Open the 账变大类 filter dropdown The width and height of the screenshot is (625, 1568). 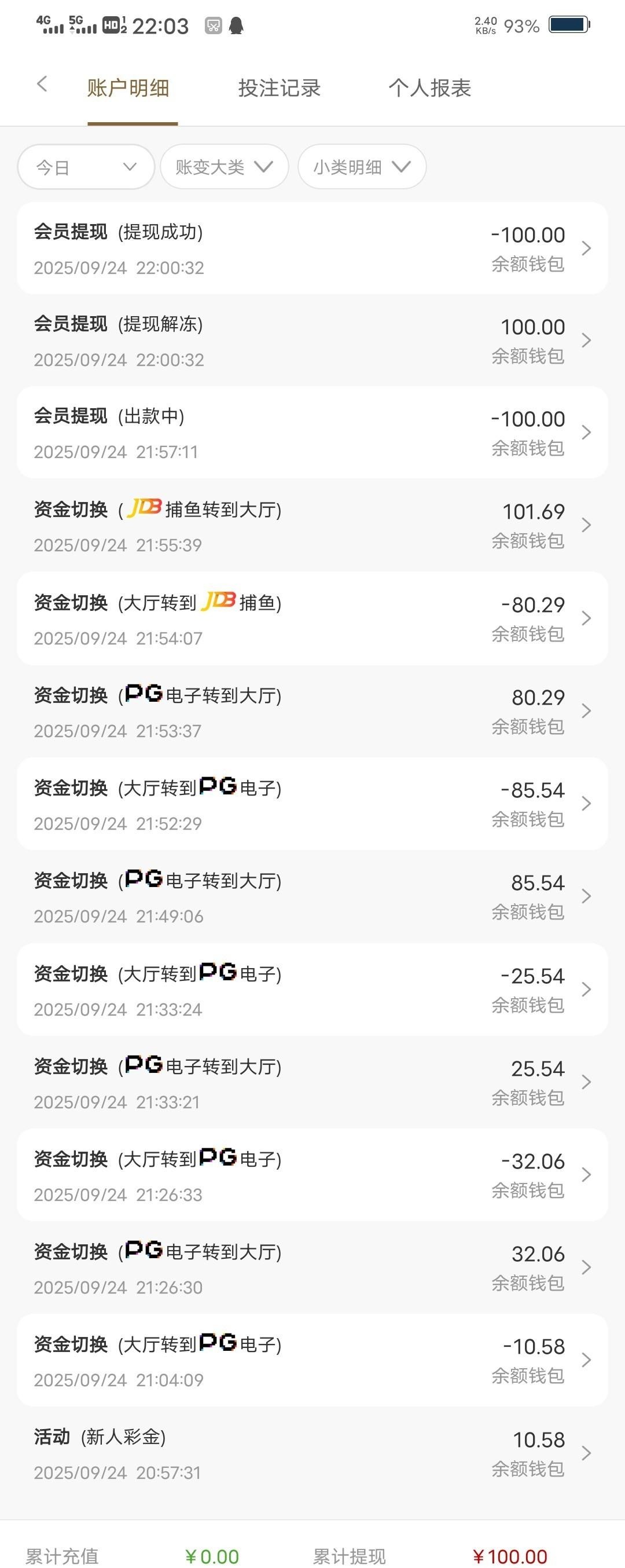coord(224,167)
